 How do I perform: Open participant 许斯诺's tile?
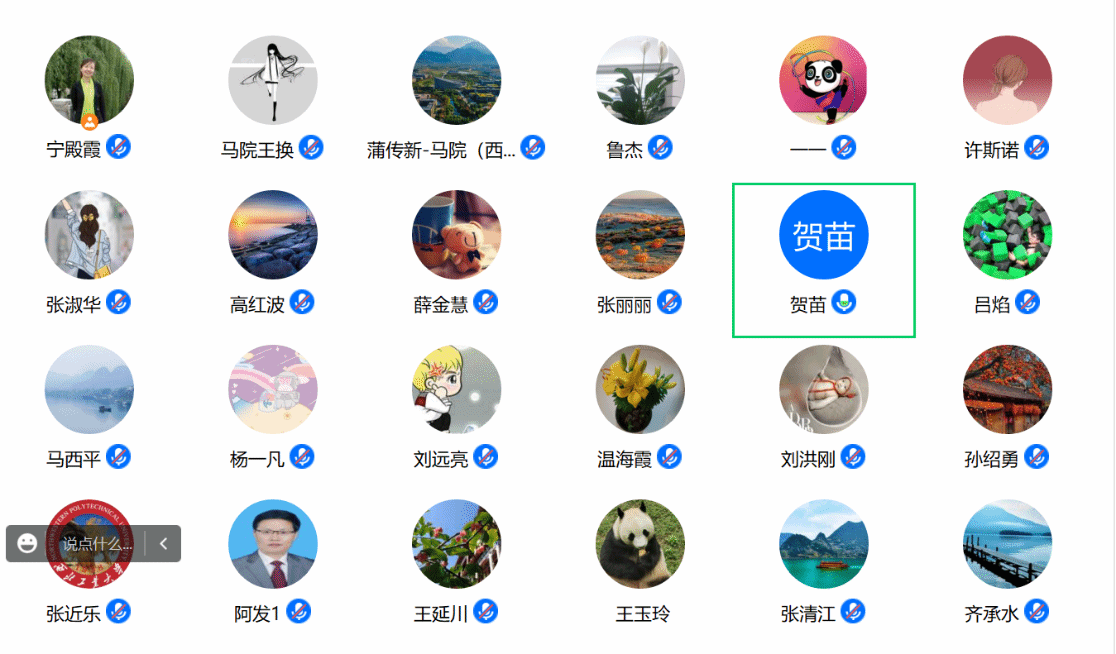tap(1007, 82)
